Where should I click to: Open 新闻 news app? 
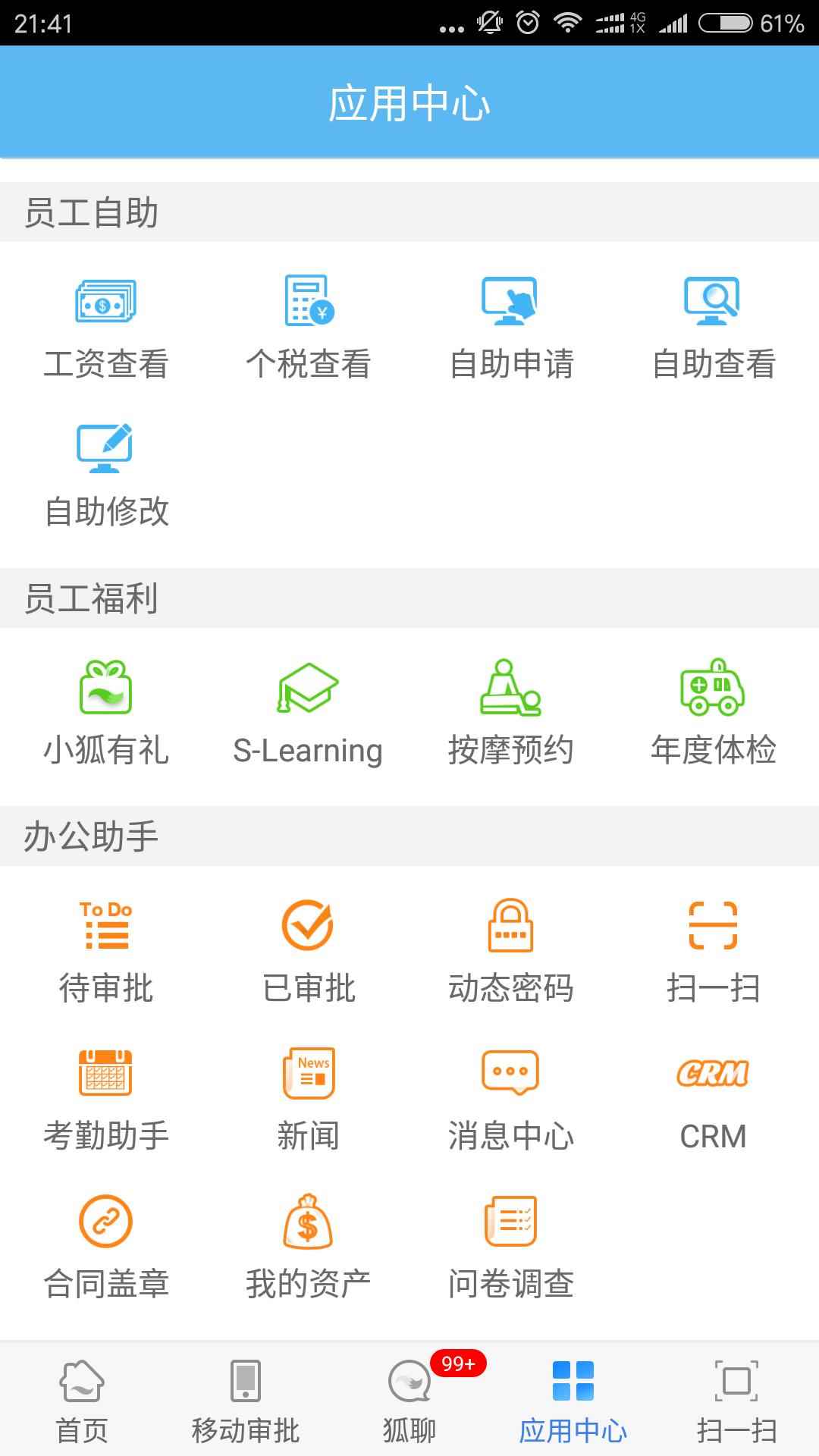[x=308, y=1100]
